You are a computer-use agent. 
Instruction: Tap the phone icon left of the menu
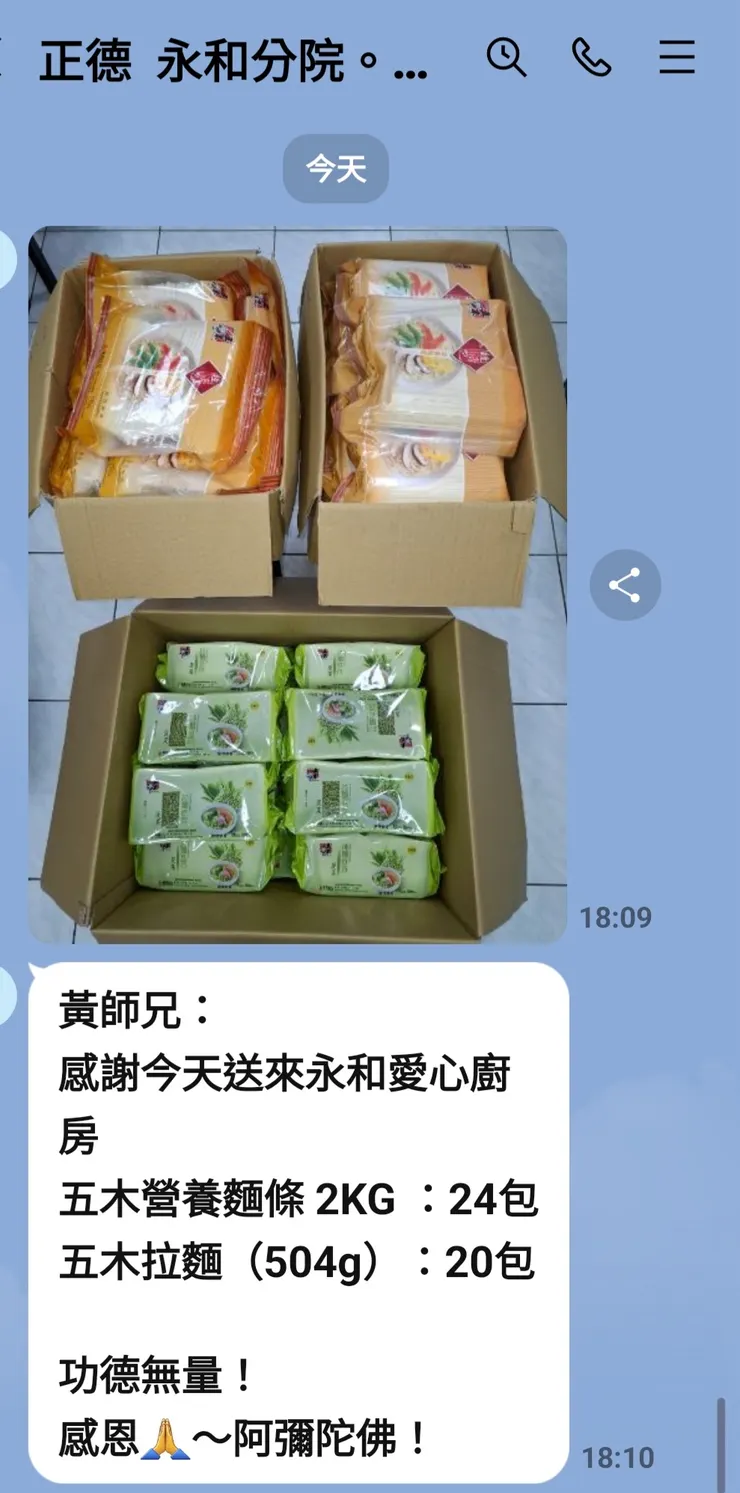tap(593, 59)
